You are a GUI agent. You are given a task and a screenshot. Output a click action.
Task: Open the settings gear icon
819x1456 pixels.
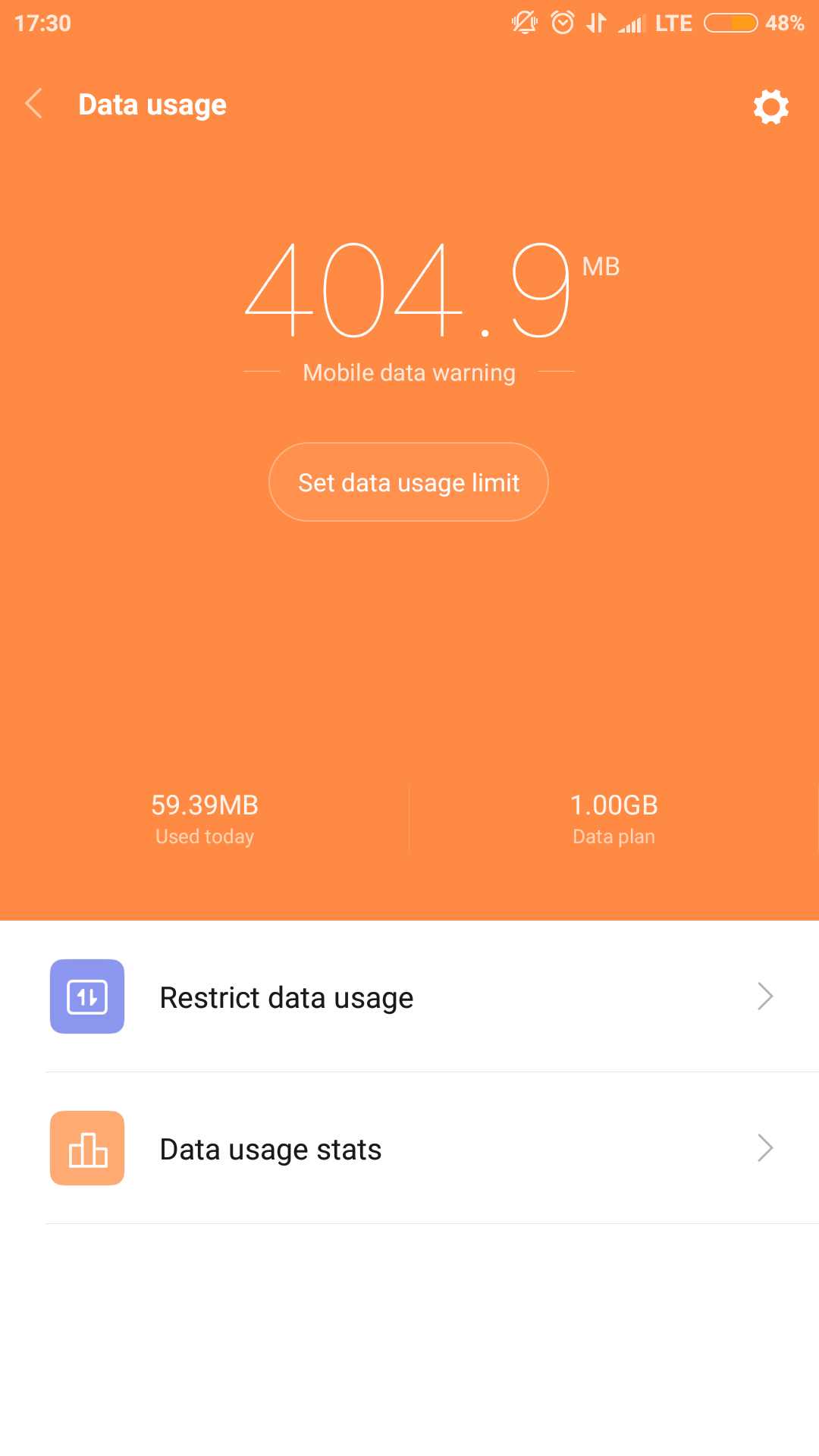pyautogui.click(x=770, y=106)
